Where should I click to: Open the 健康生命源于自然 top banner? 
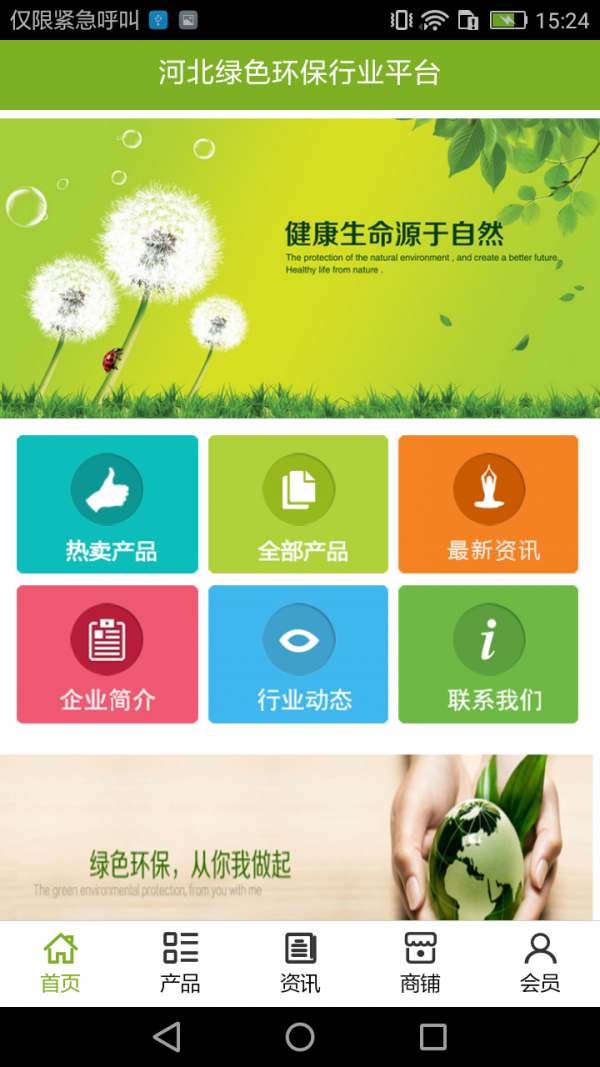[x=300, y=268]
